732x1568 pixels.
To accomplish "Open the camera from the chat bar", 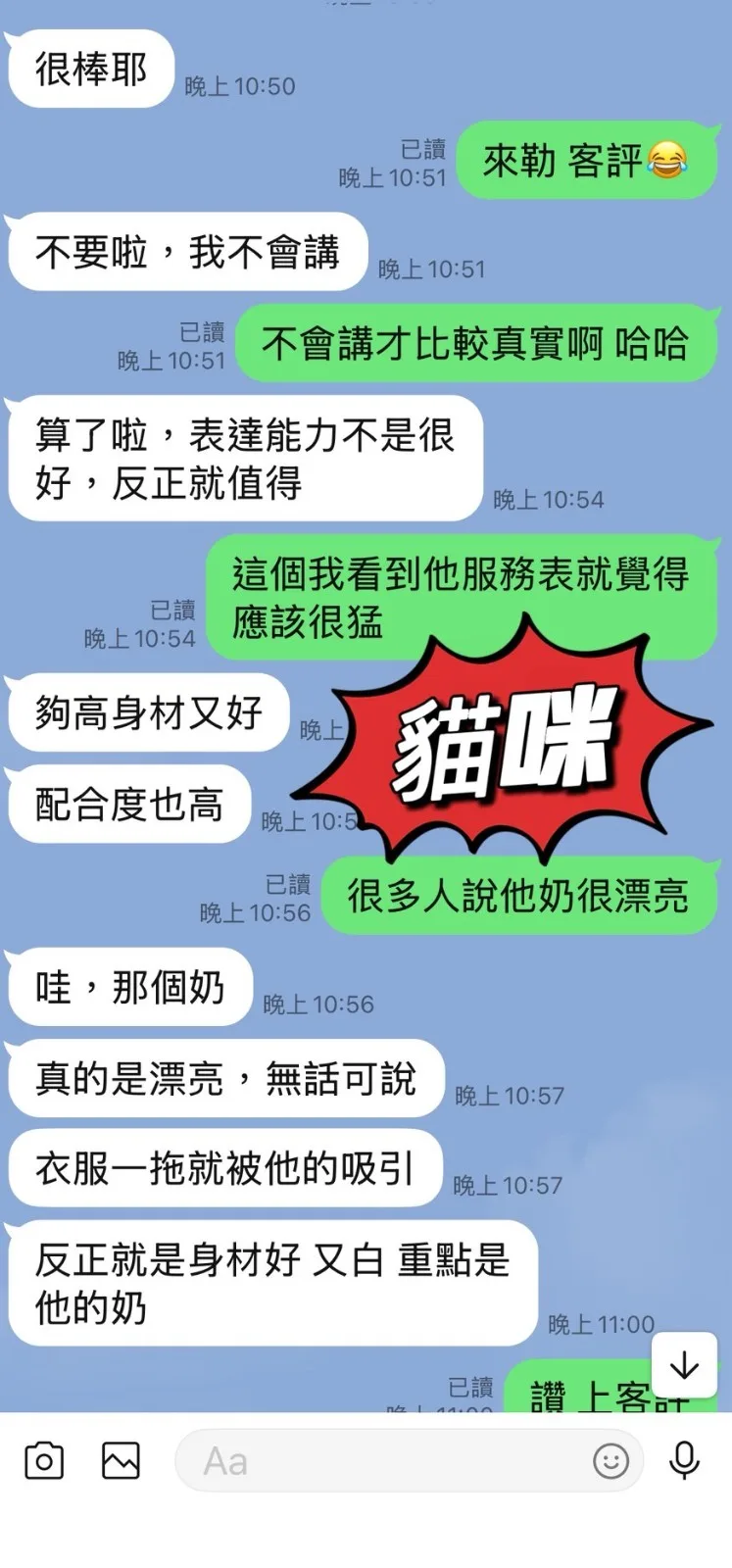I will click(44, 1461).
